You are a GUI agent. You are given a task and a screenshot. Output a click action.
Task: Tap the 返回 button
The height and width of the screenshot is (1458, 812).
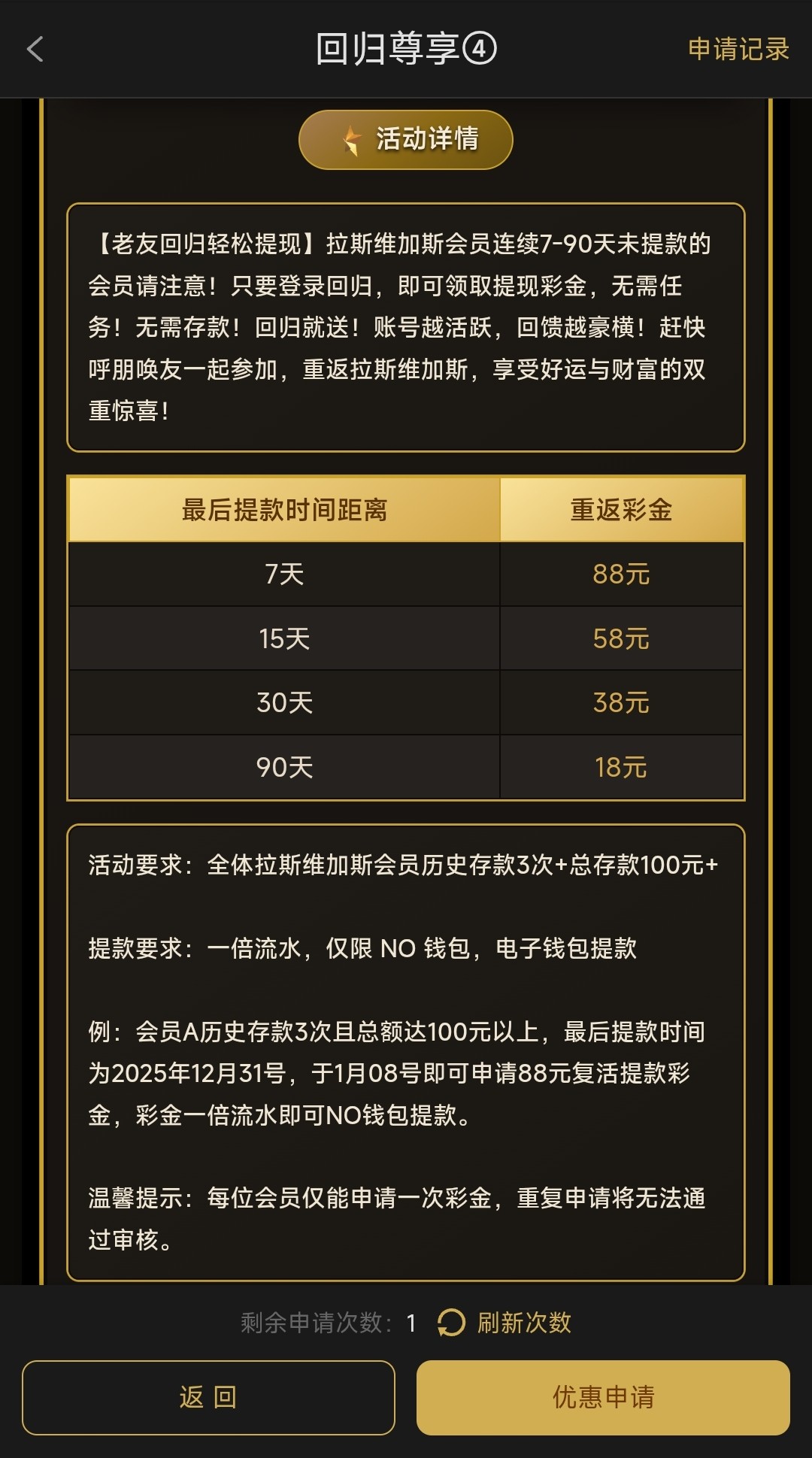coord(208,1397)
